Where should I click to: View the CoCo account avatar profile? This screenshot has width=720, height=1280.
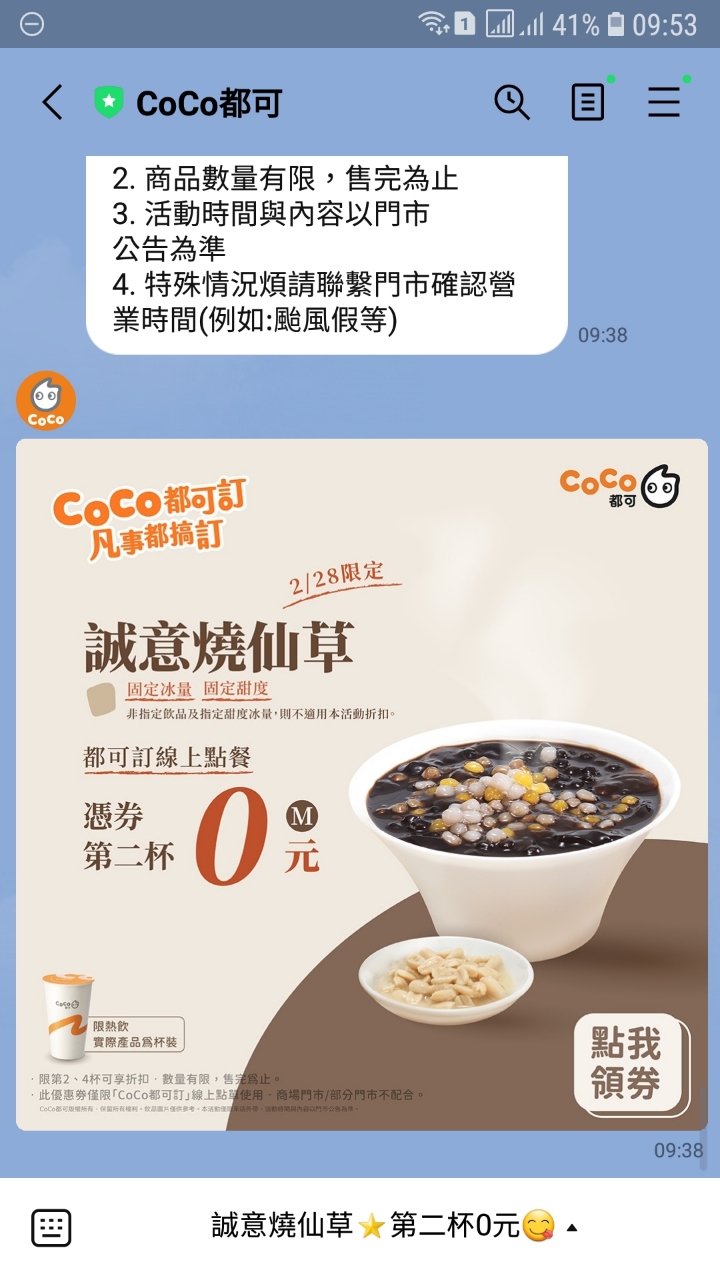(x=46, y=401)
